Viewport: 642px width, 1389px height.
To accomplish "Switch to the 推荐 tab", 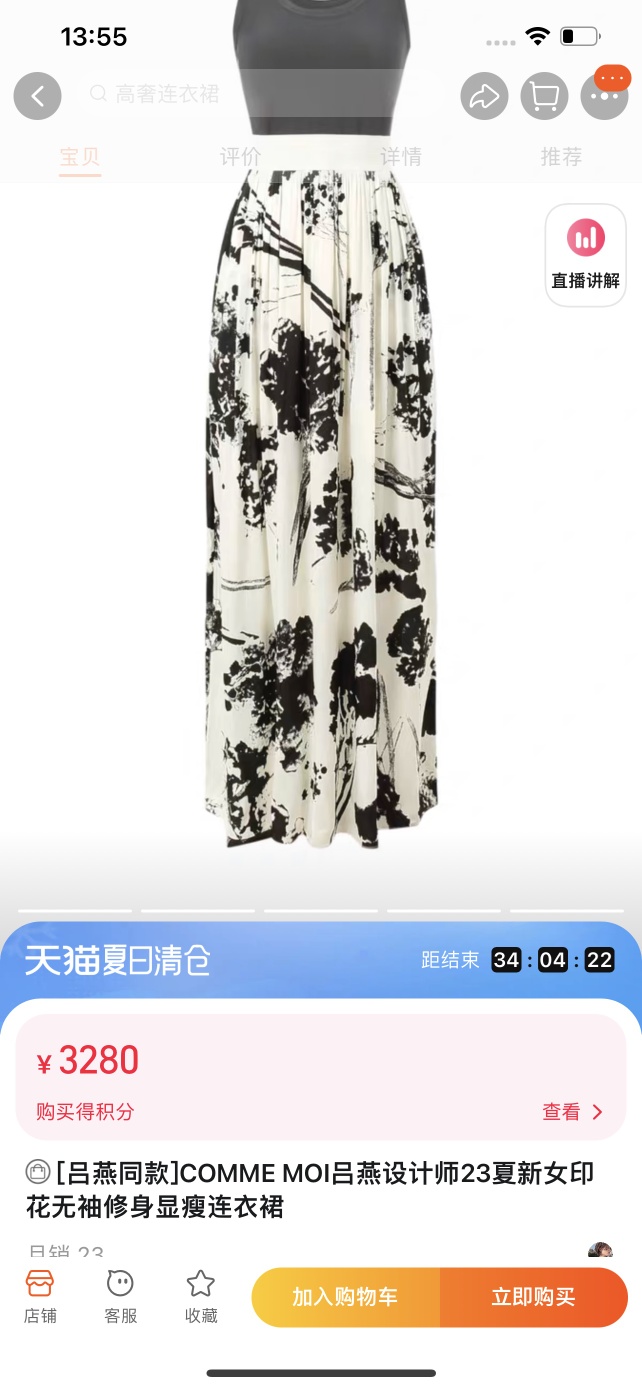I will click(560, 157).
